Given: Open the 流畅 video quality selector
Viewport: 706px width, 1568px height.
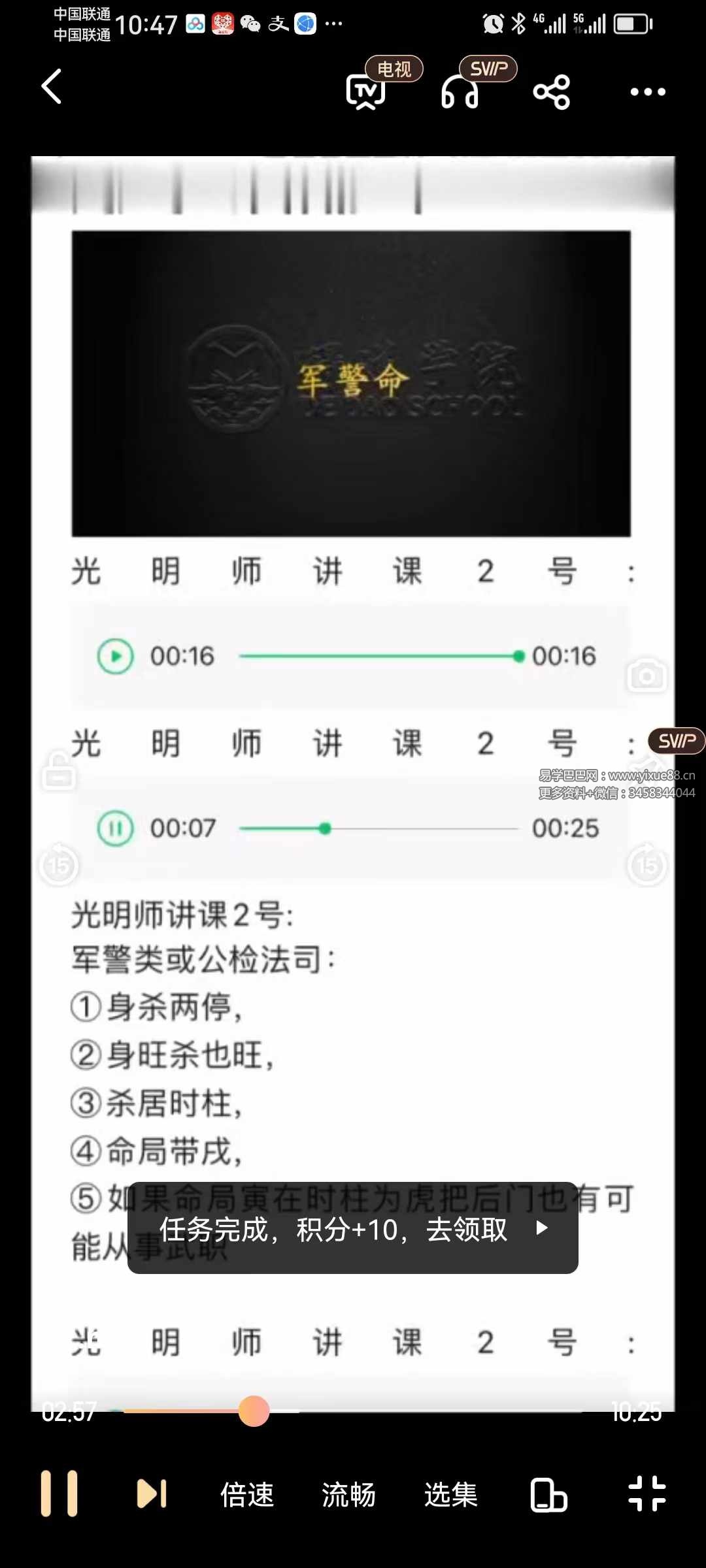Looking at the screenshot, I should [x=348, y=1494].
